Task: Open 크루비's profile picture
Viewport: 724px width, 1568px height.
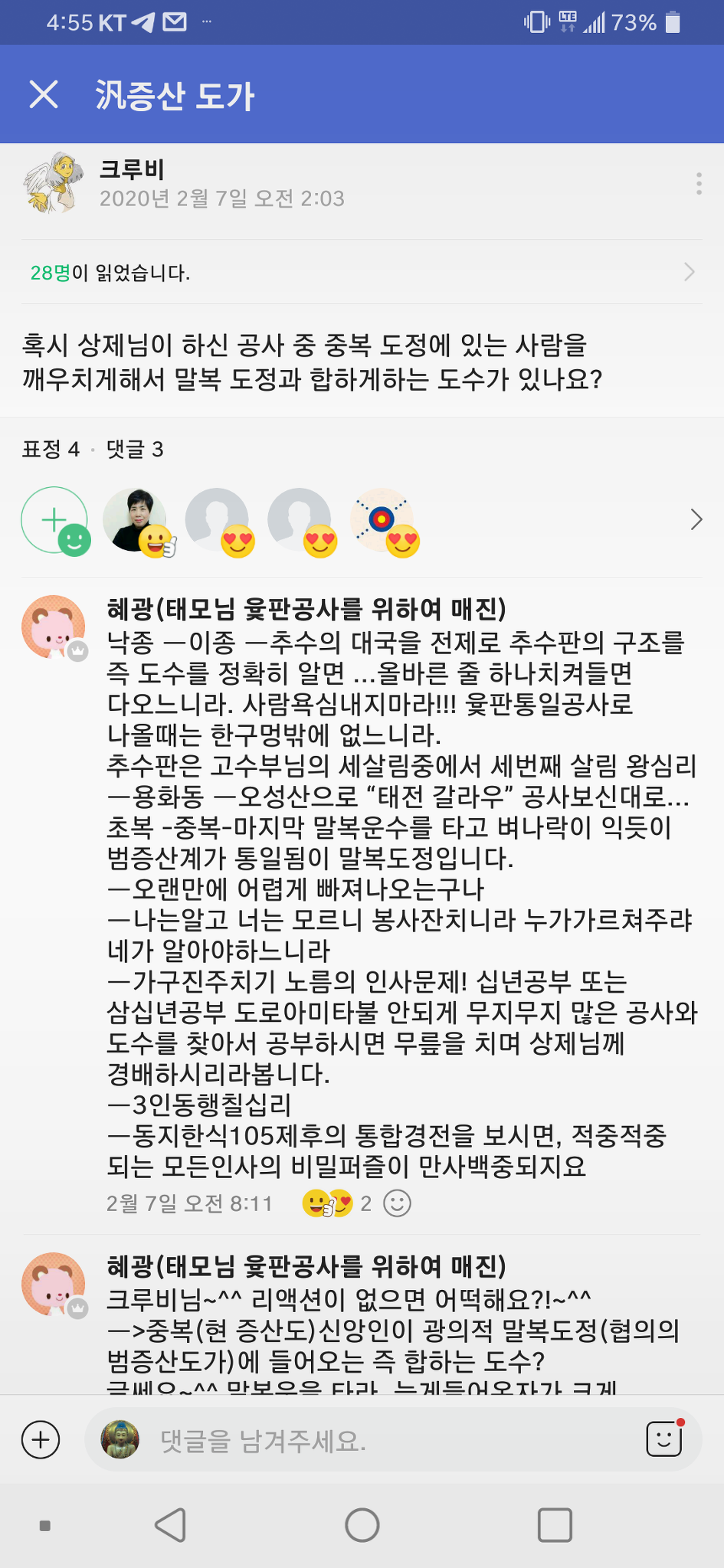Action: tap(52, 182)
